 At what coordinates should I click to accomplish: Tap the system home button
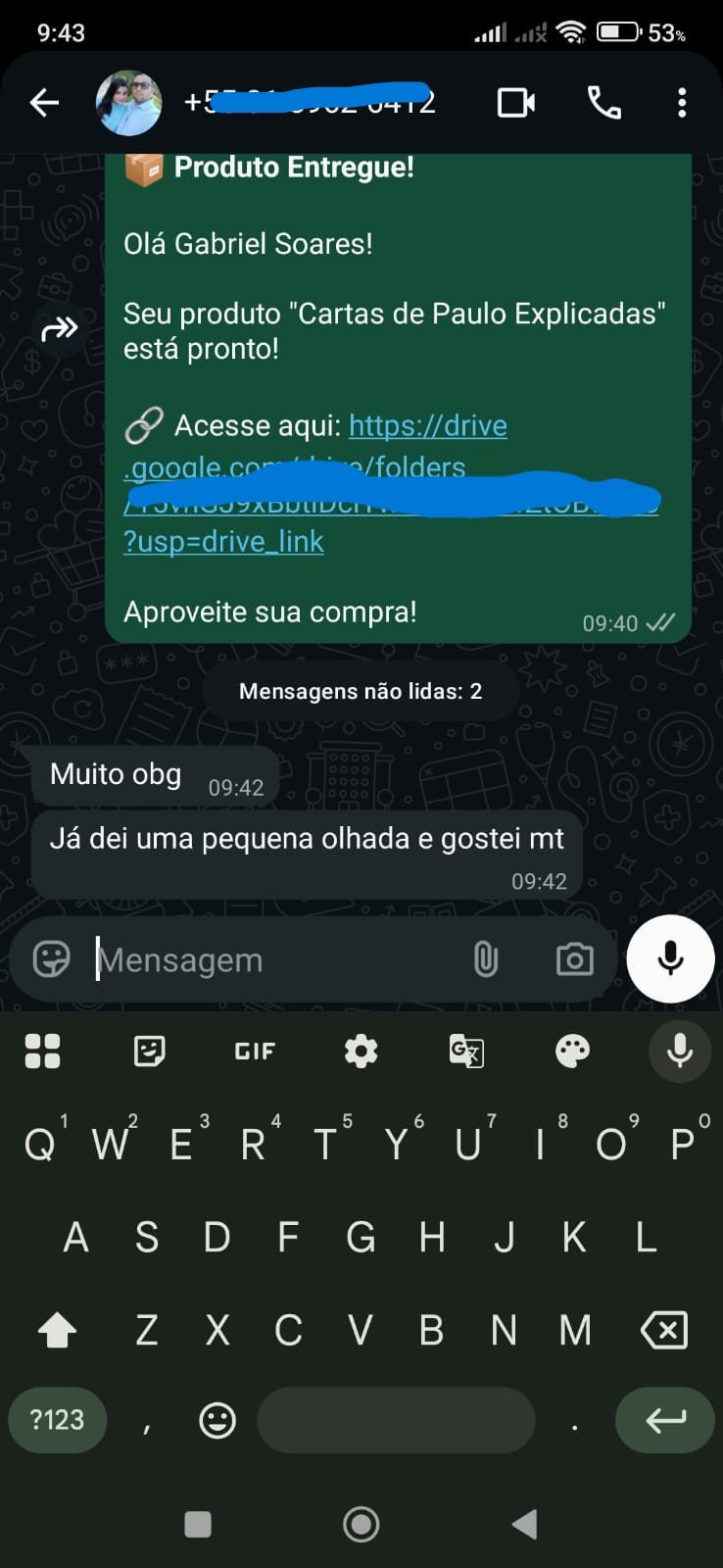361,1524
